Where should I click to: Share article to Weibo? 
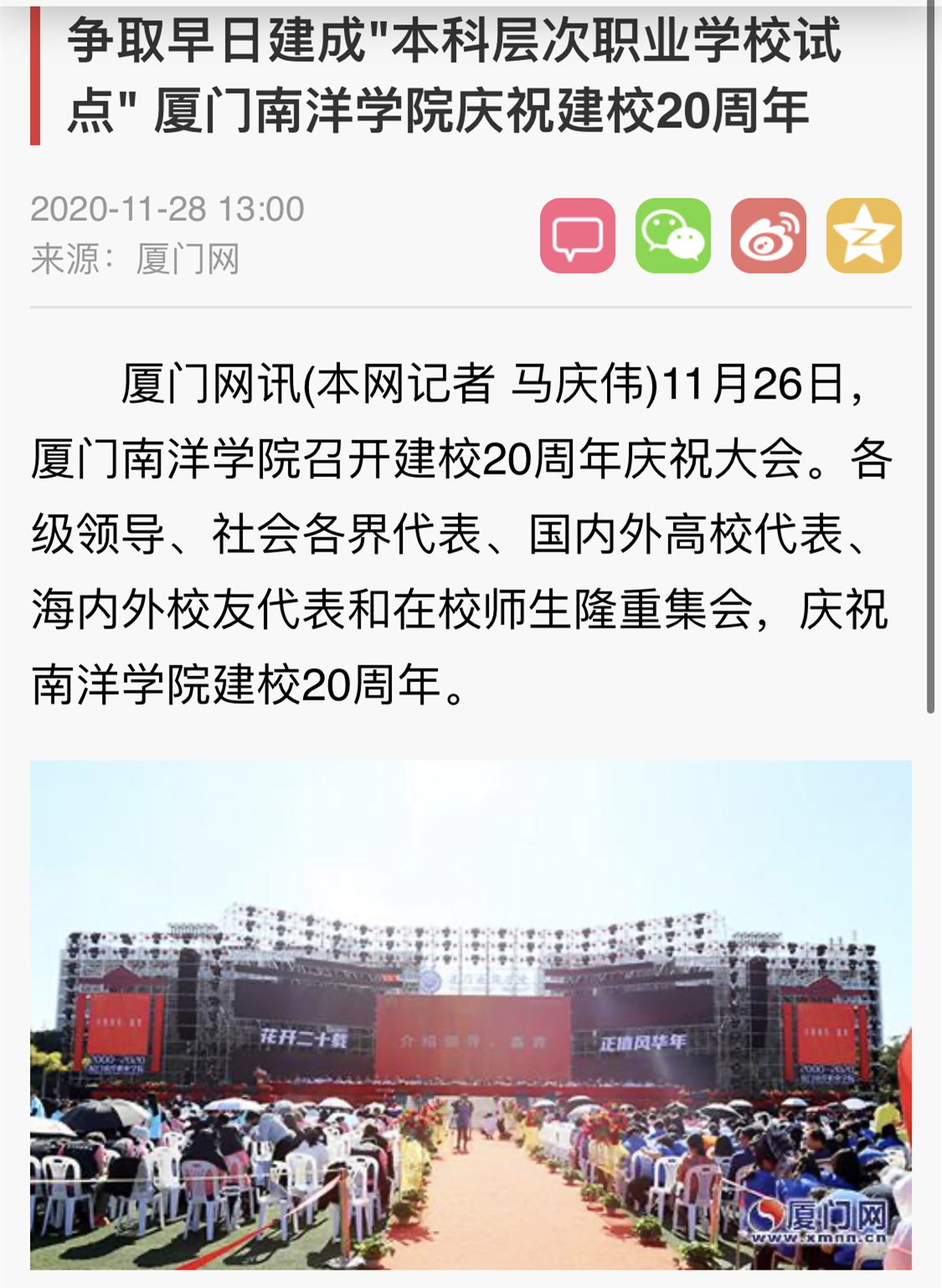point(768,236)
